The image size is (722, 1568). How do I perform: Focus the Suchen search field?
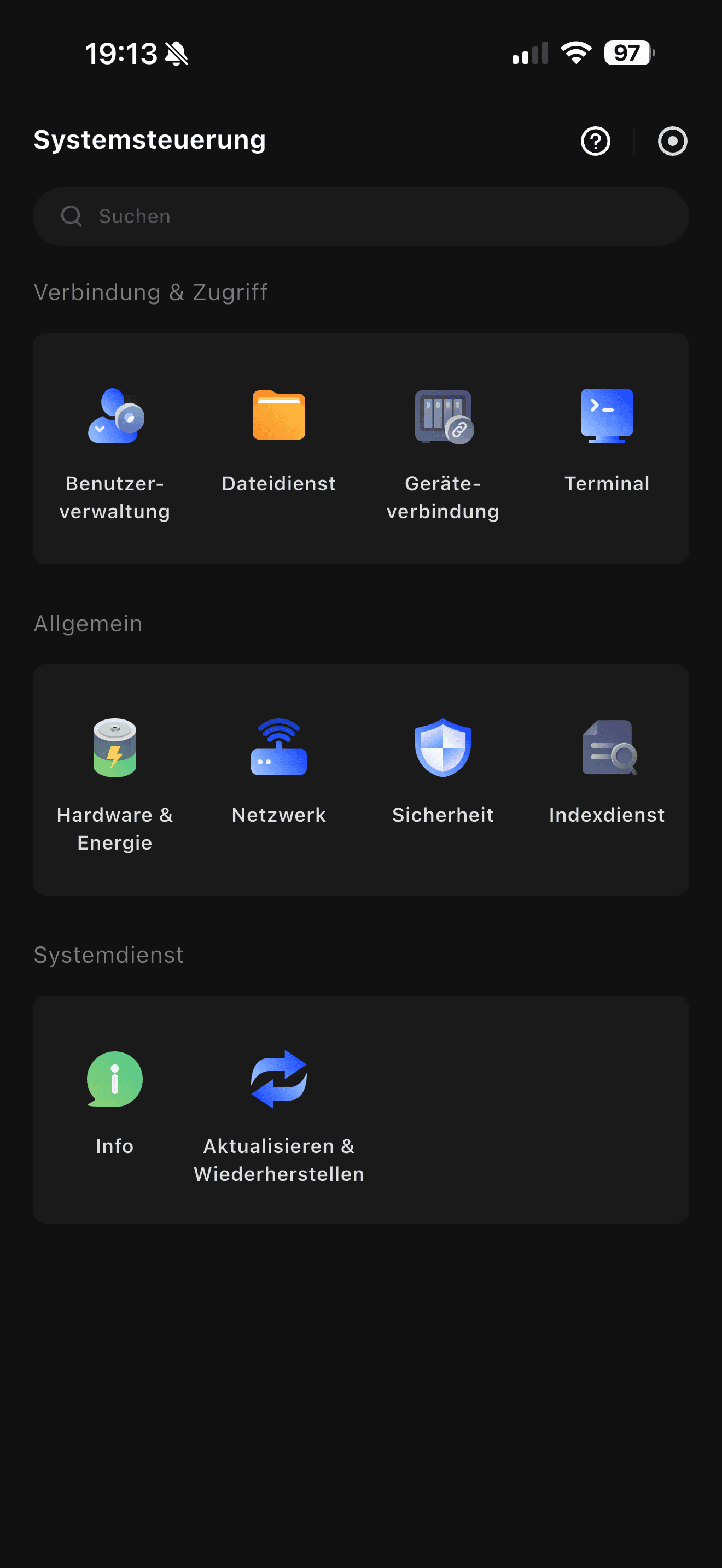(360, 217)
